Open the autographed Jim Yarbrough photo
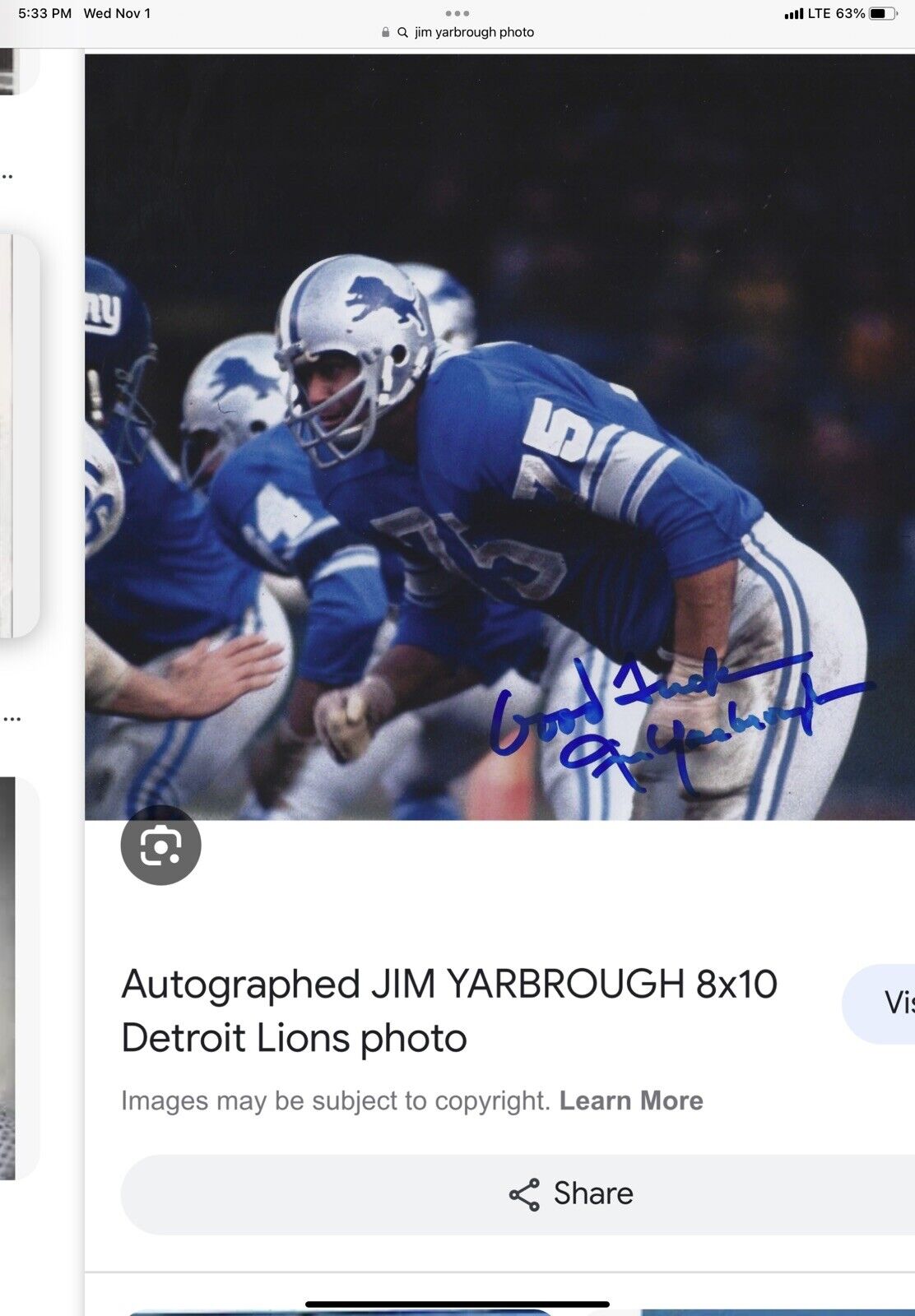The width and height of the screenshot is (915, 1316). [x=499, y=436]
